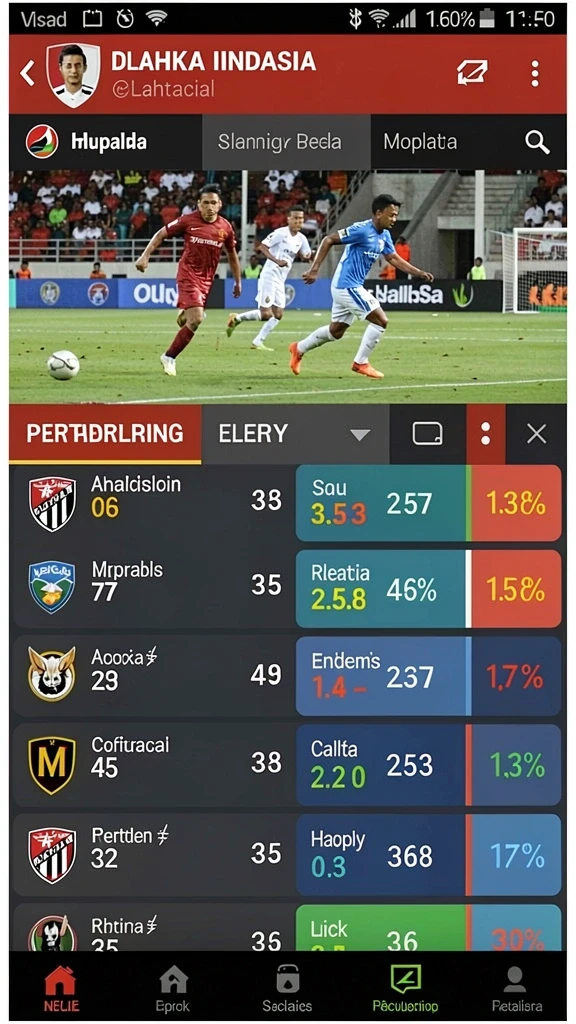Go back using the header arrow
Screen dimensions: 576x1024
tap(27, 74)
